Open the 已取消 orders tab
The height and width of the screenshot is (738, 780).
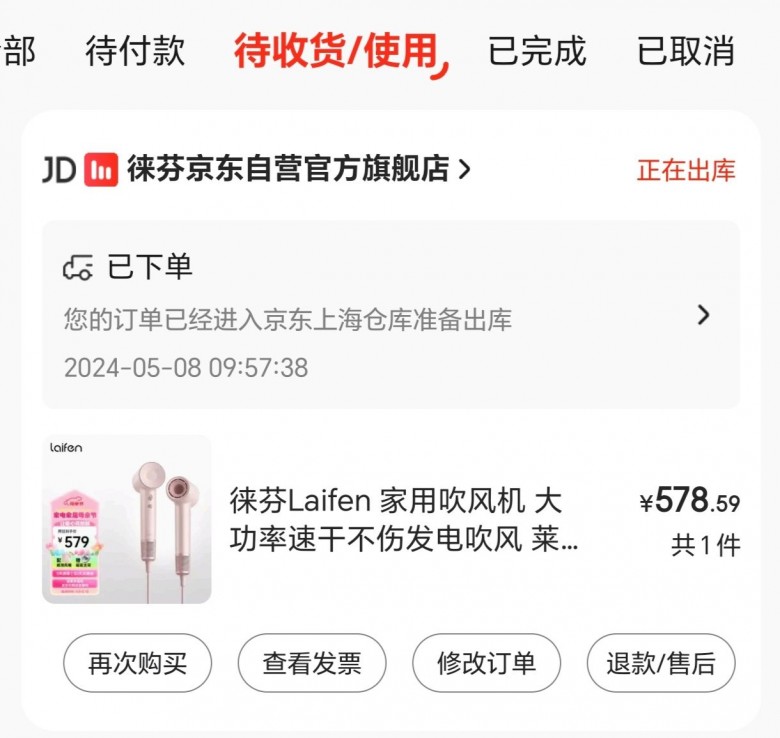tap(686, 51)
